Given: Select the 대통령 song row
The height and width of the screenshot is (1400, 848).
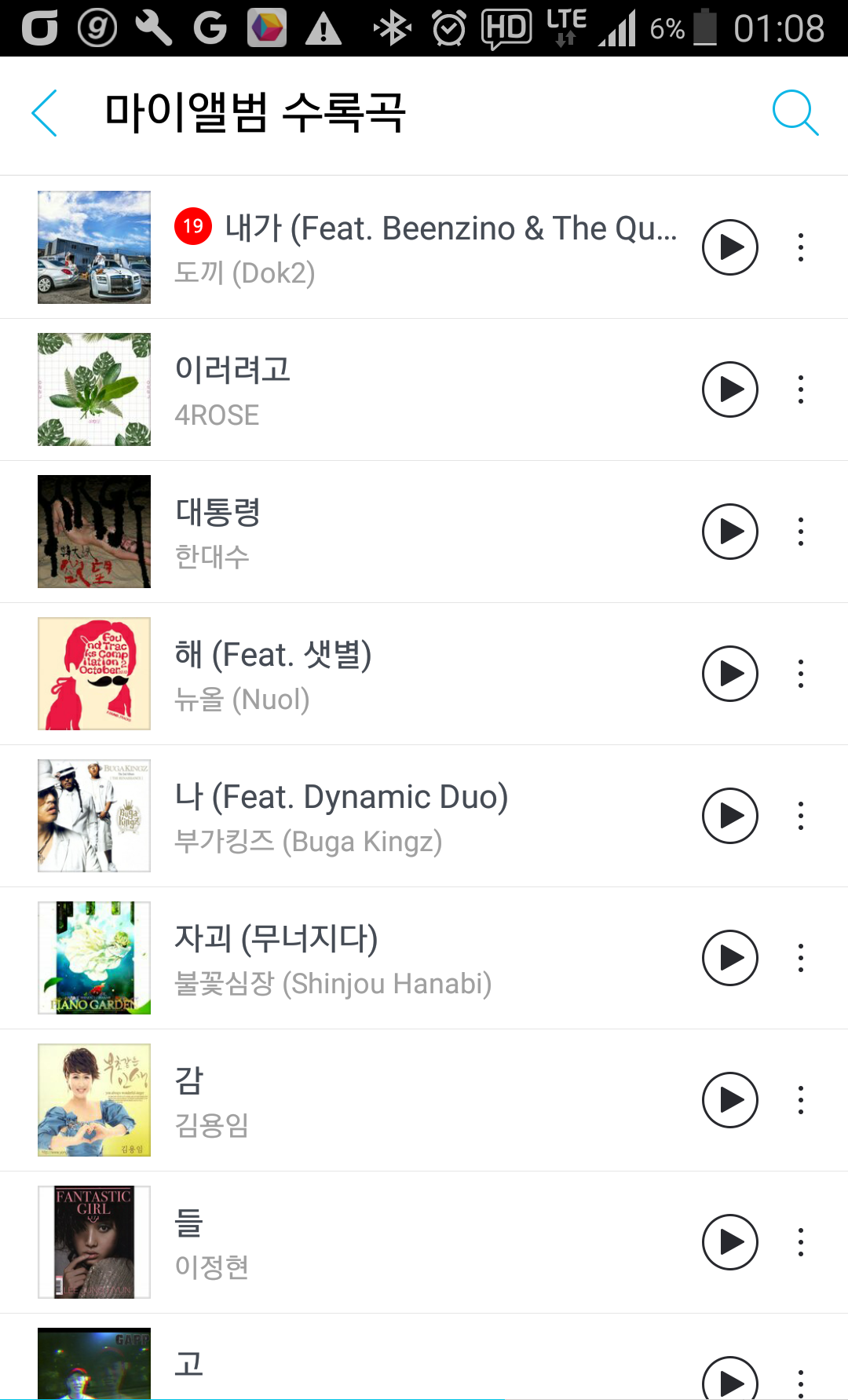Looking at the screenshot, I should click(x=393, y=532).
